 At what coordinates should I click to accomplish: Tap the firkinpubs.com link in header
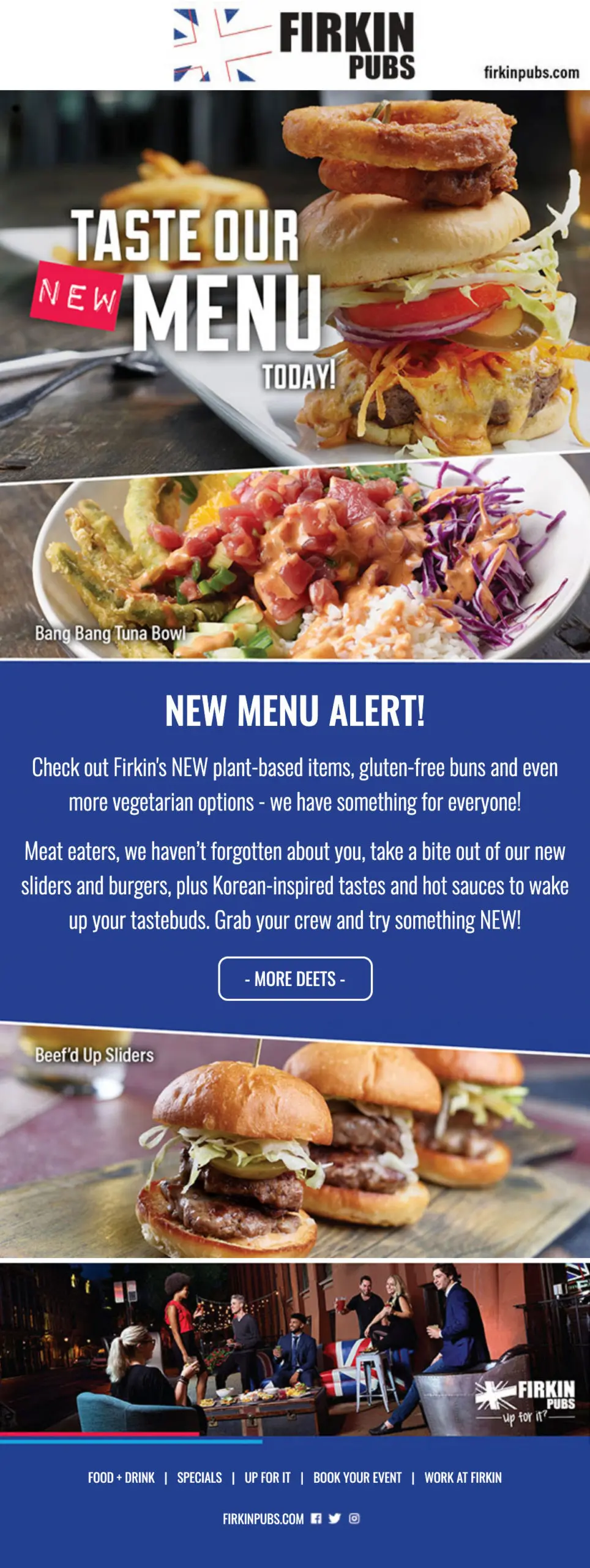pyautogui.click(x=531, y=72)
